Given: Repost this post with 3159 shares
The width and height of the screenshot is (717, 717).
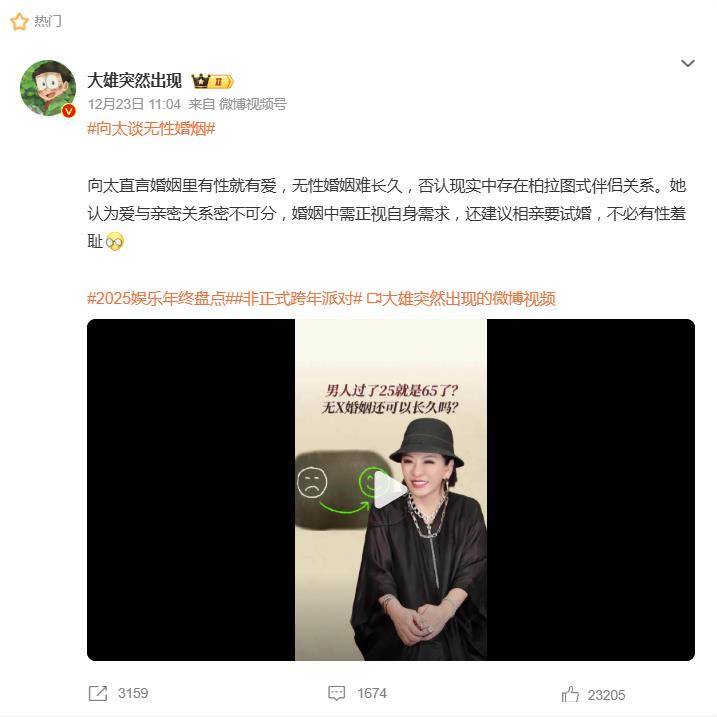Looking at the screenshot, I should pyautogui.click(x=118, y=693).
